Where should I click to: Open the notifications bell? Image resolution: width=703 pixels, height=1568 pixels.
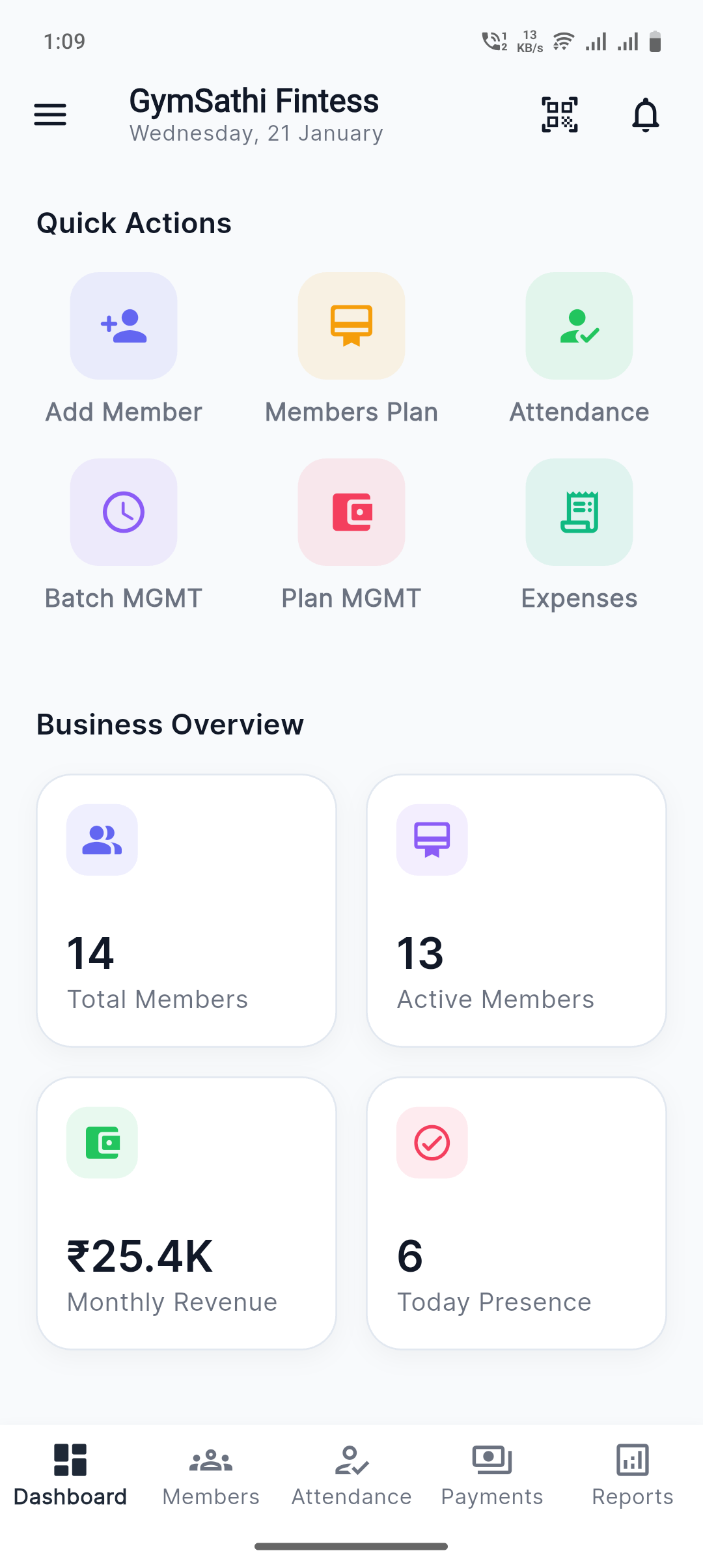[x=645, y=115]
